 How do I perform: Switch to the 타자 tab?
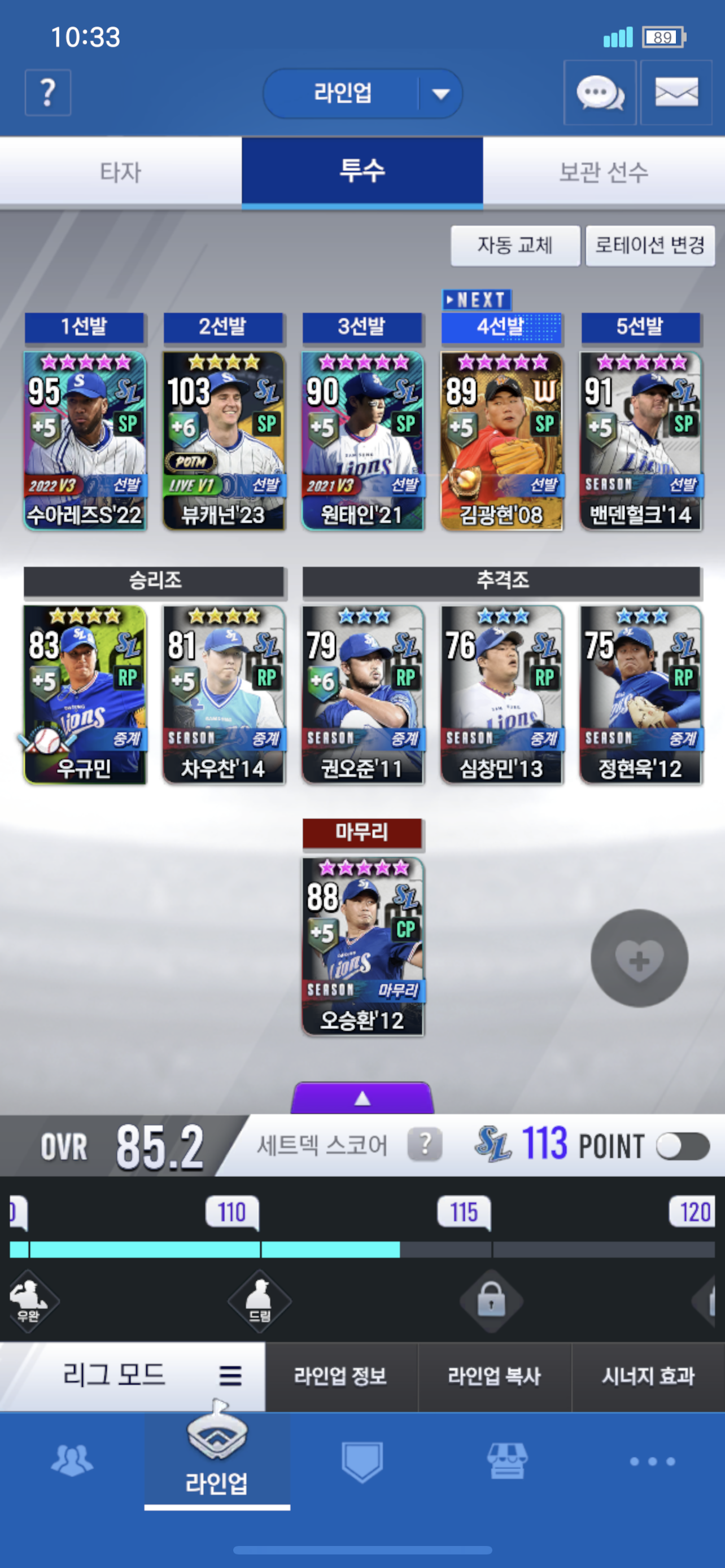click(x=120, y=172)
